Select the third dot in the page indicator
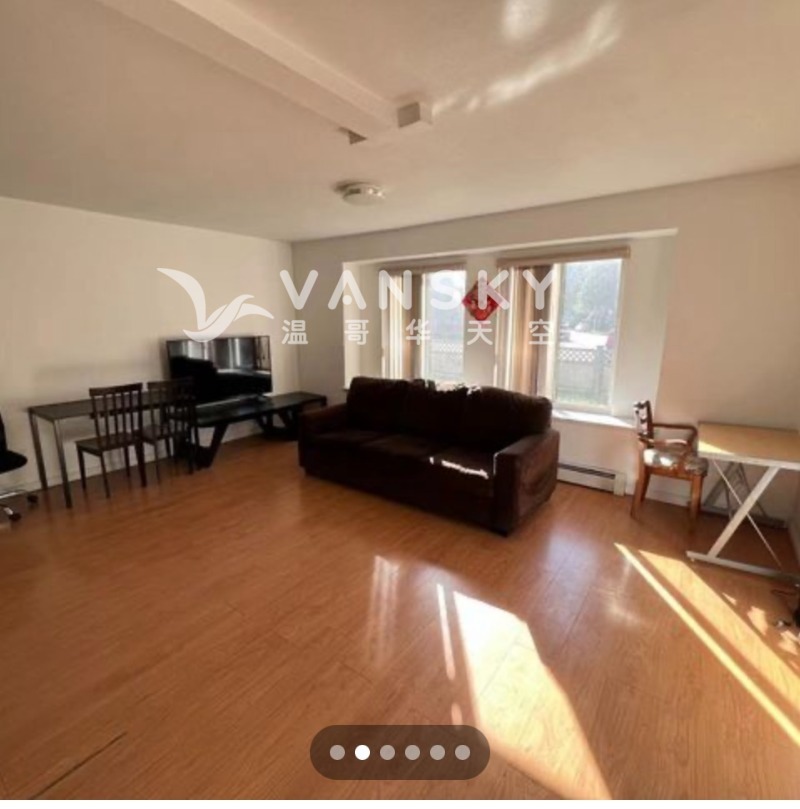This screenshot has width=800, height=809. [x=387, y=752]
